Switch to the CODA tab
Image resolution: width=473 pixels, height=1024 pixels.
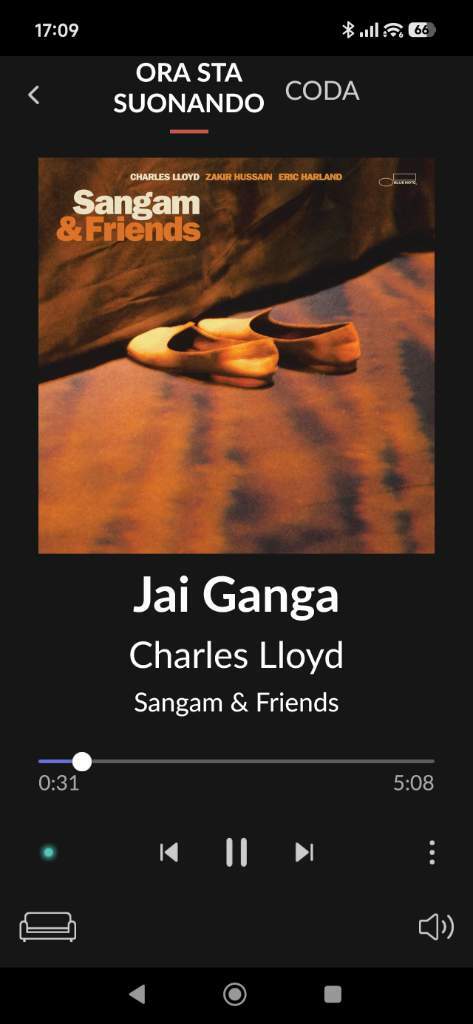coord(322,91)
